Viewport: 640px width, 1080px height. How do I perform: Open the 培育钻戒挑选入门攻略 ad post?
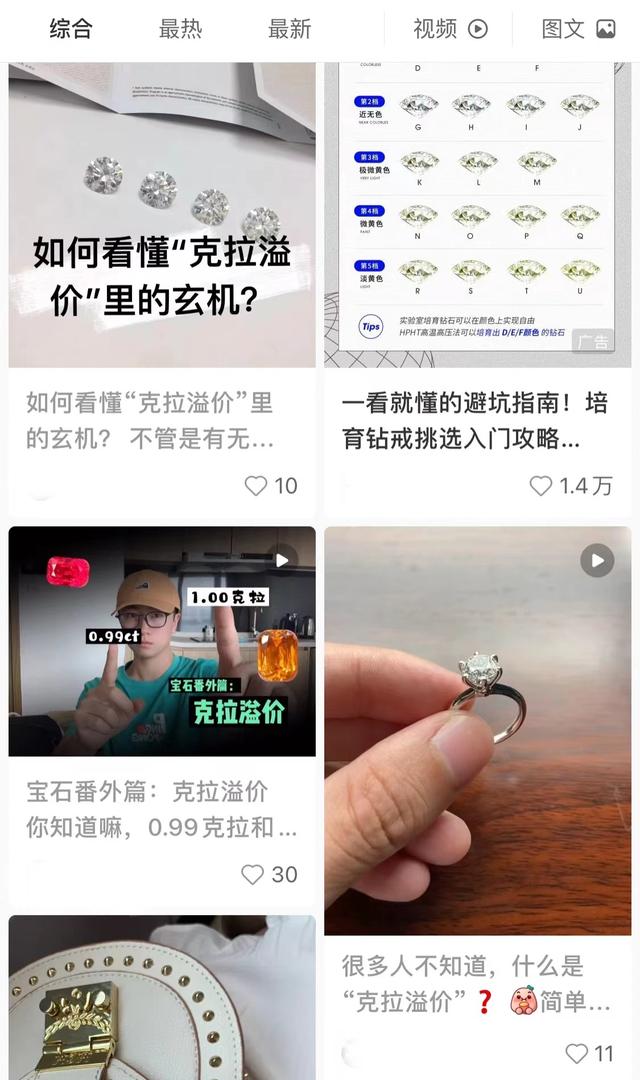tap(477, 215)
